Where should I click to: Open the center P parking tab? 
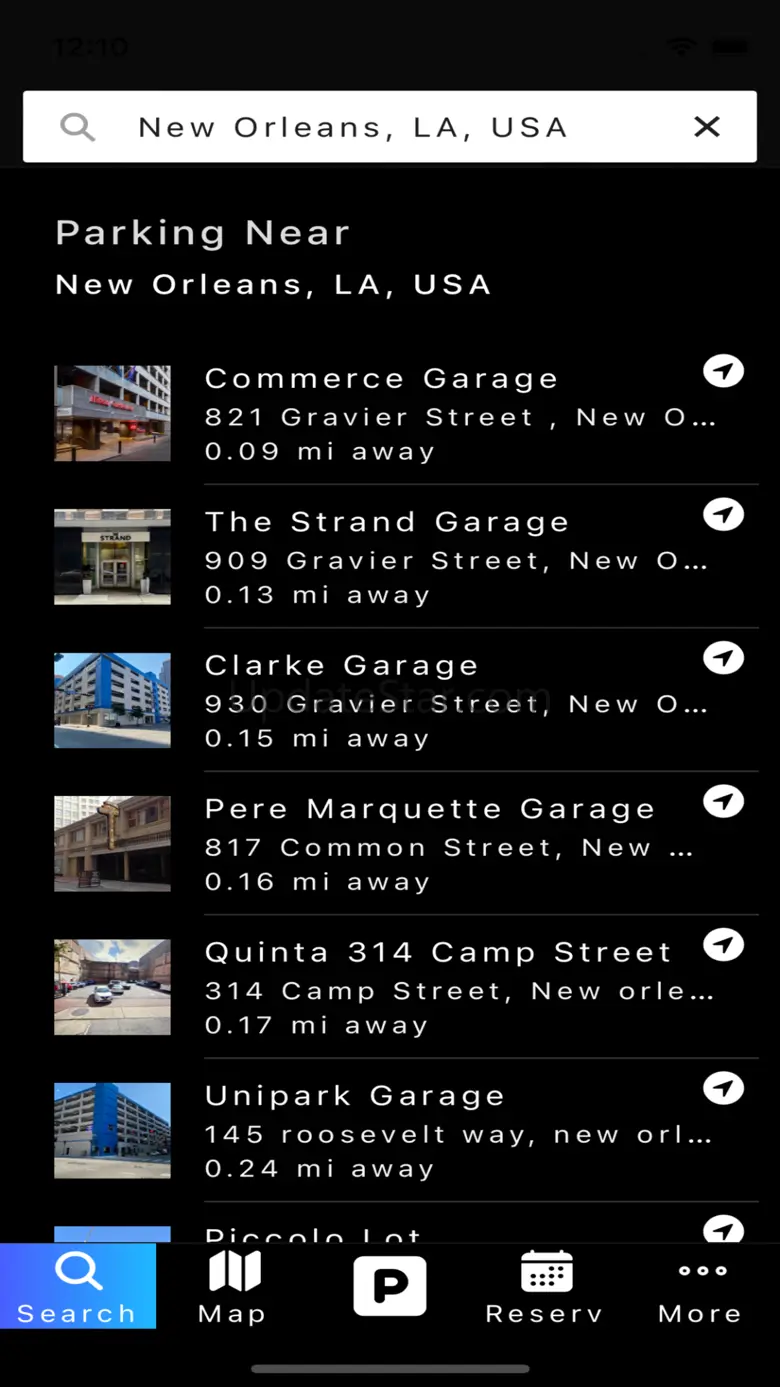tap(390, 1286)
